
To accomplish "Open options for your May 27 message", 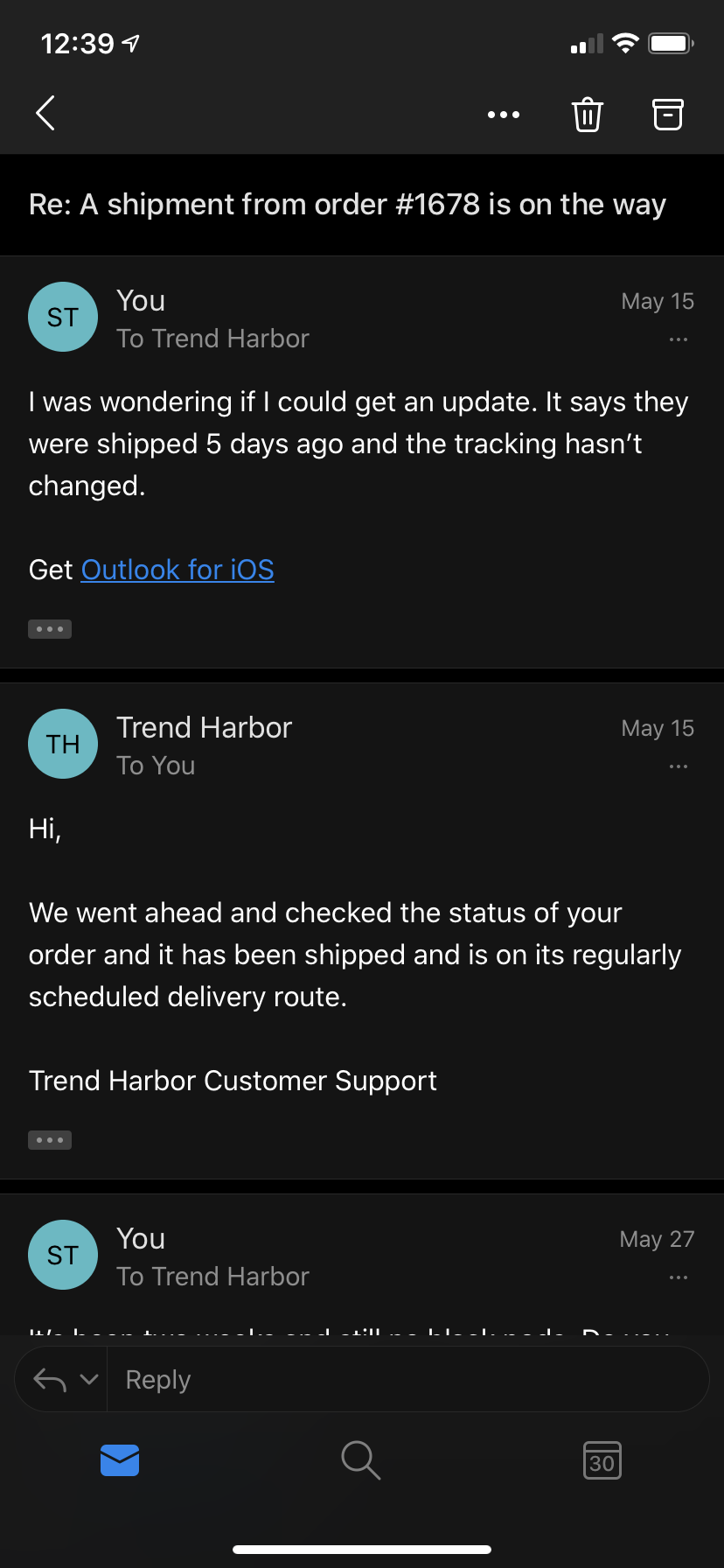I will point(679,1277).
